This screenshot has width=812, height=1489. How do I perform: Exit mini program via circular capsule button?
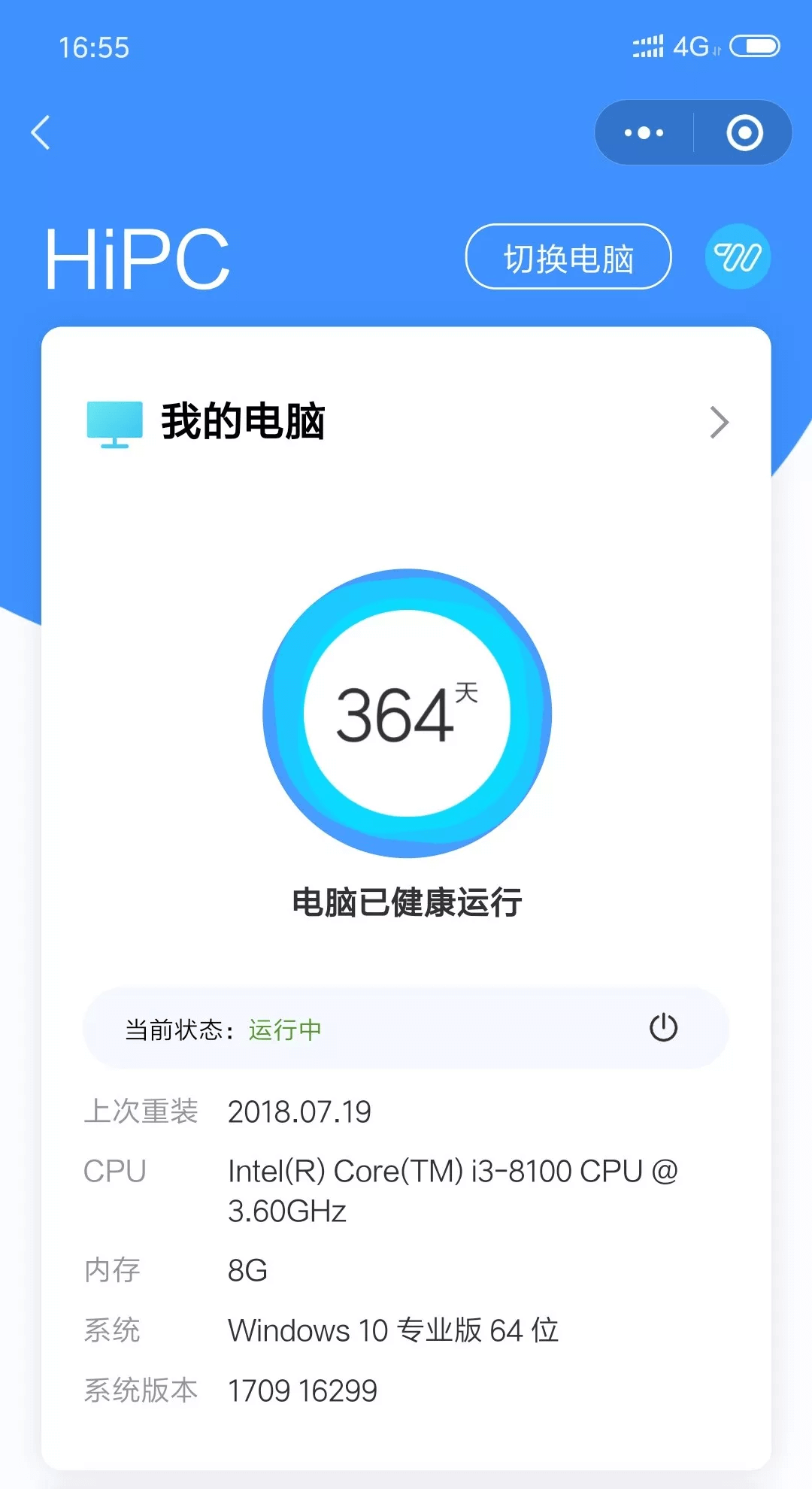743,132
